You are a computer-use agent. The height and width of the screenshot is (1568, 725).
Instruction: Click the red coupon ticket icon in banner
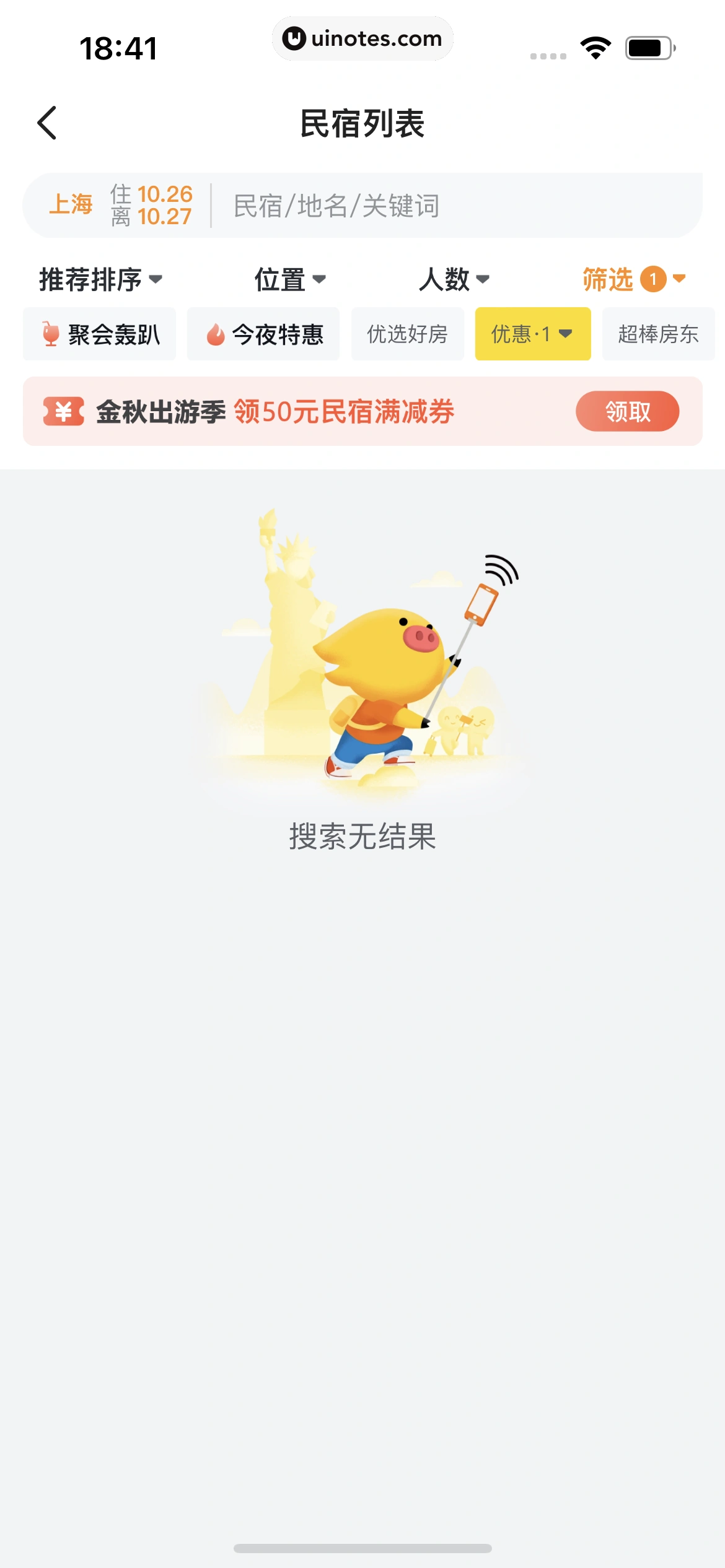point(64,411)
